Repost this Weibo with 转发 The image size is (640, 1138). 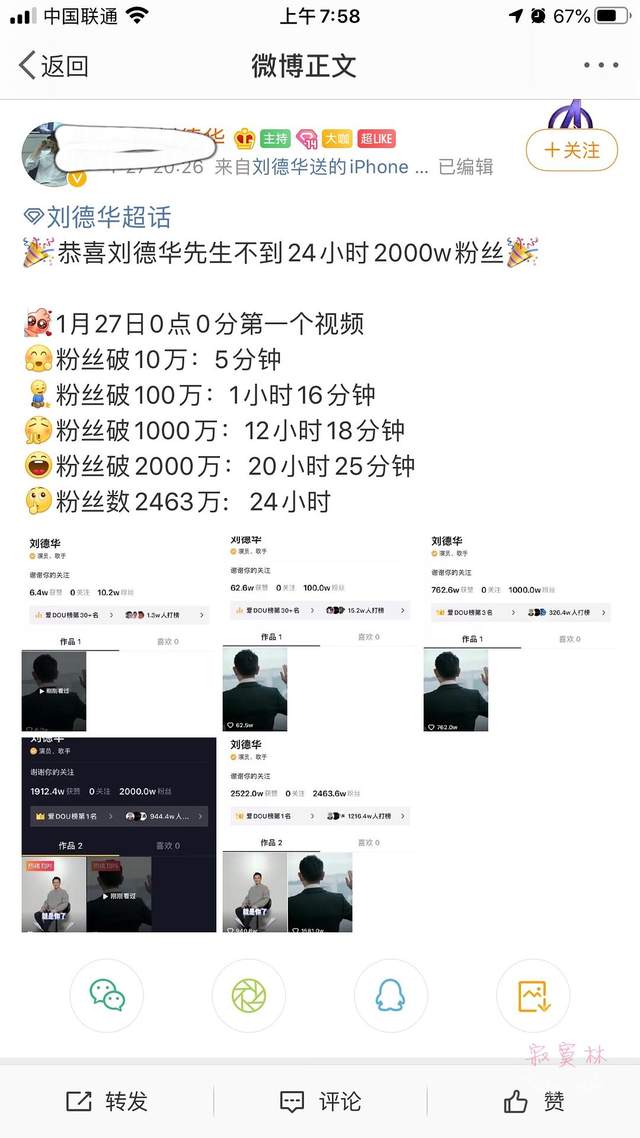107,1101
